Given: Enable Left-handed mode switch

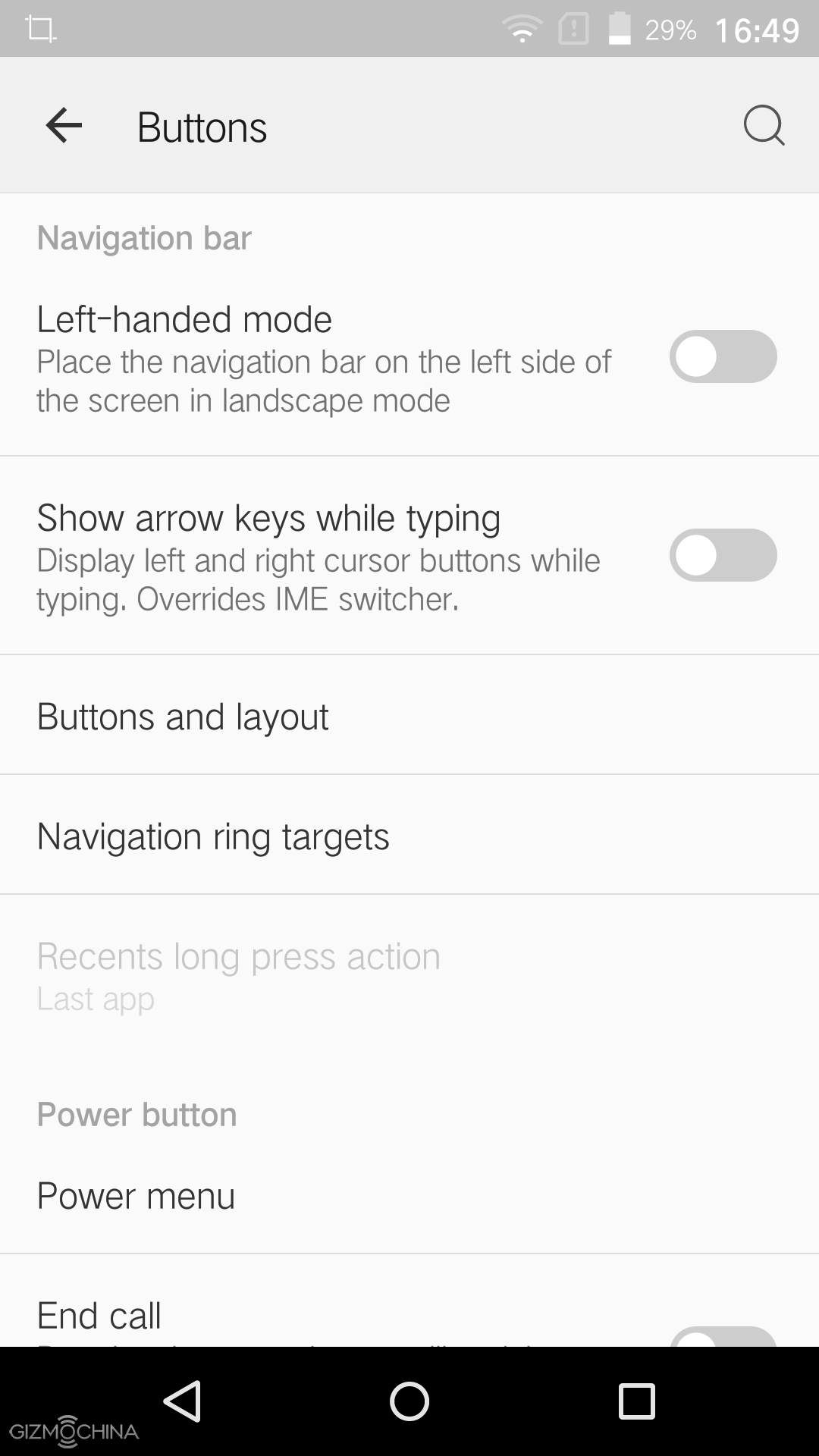Looking at the screenshot, I should (723, 356).
